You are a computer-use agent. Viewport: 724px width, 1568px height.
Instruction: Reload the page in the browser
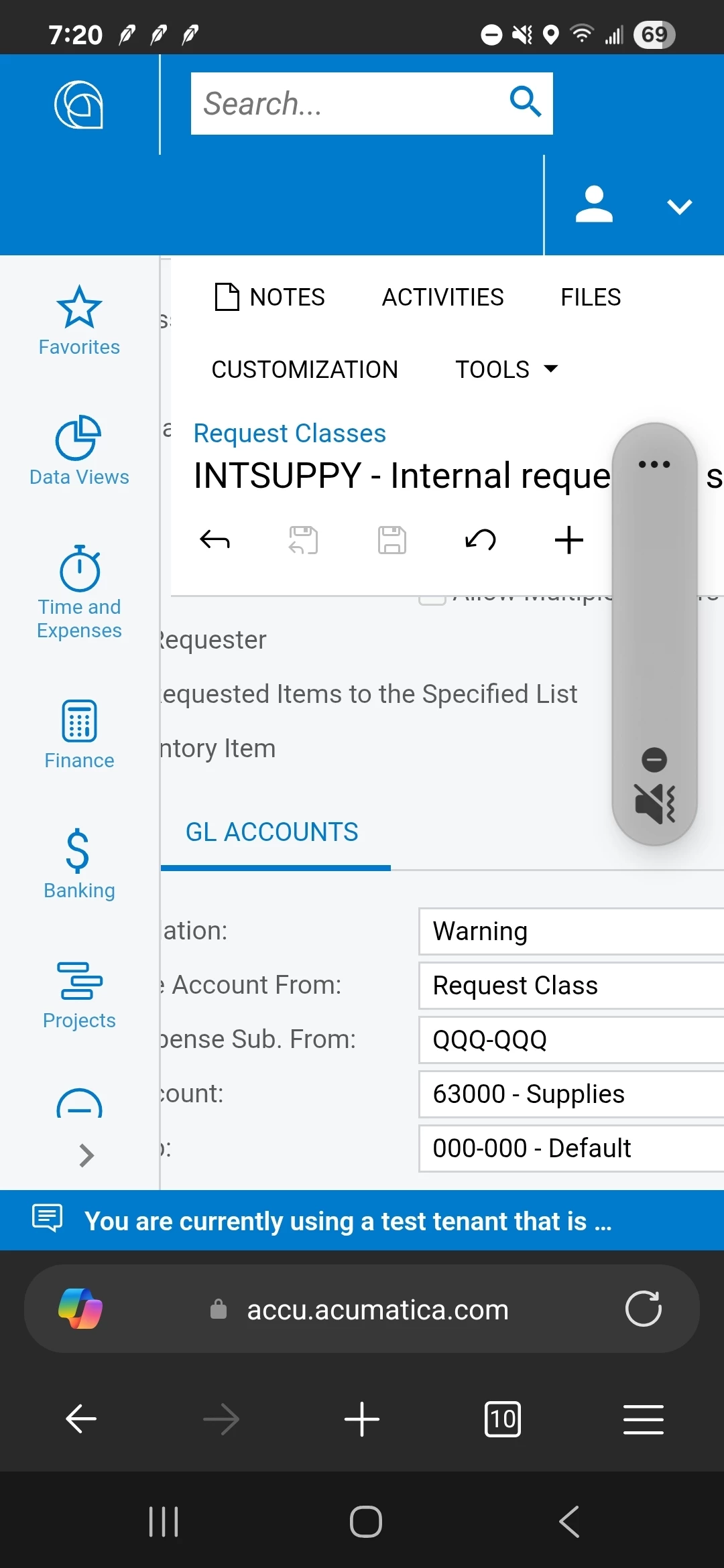click(x=643, y=1309)
